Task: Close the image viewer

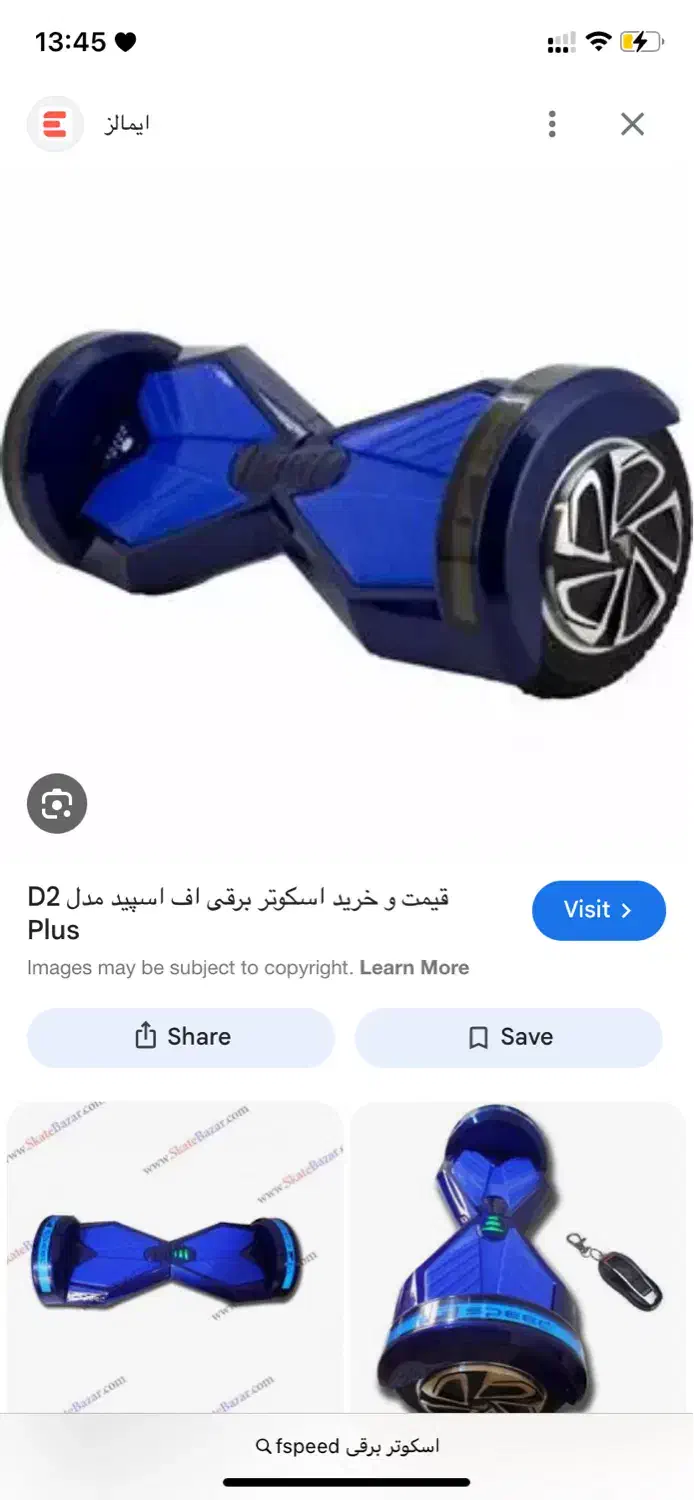Action: point(632,124)
